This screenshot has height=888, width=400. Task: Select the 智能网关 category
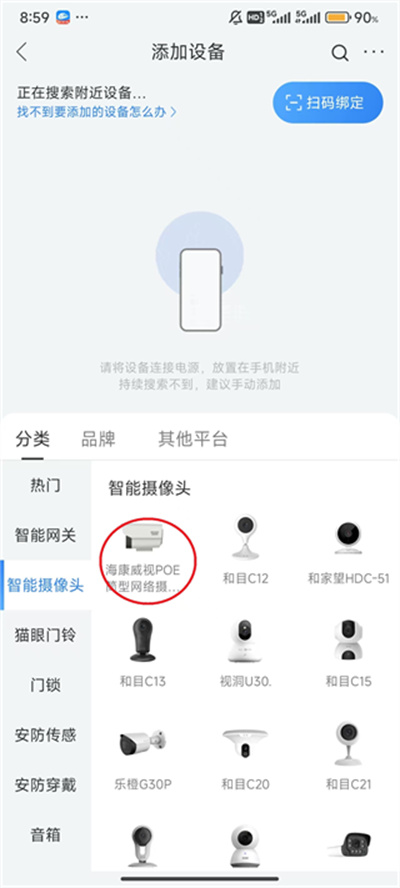point(45,535)
